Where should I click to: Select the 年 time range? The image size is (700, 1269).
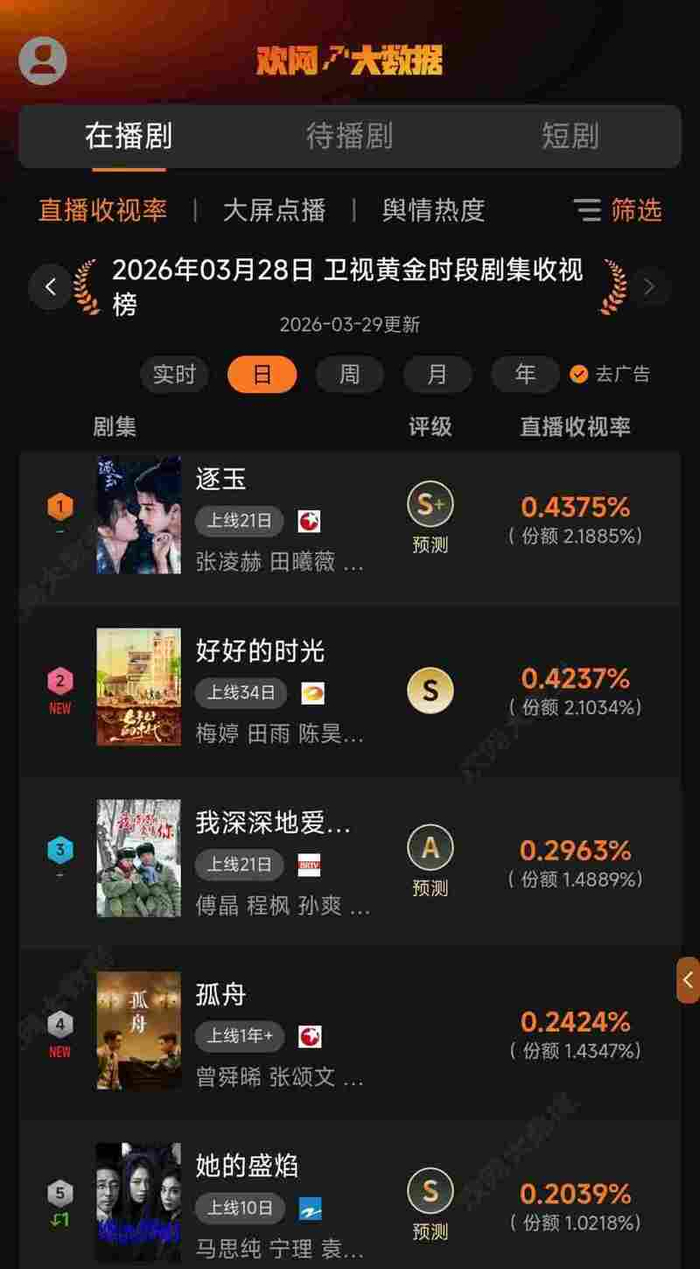click(x=525, y=374)
